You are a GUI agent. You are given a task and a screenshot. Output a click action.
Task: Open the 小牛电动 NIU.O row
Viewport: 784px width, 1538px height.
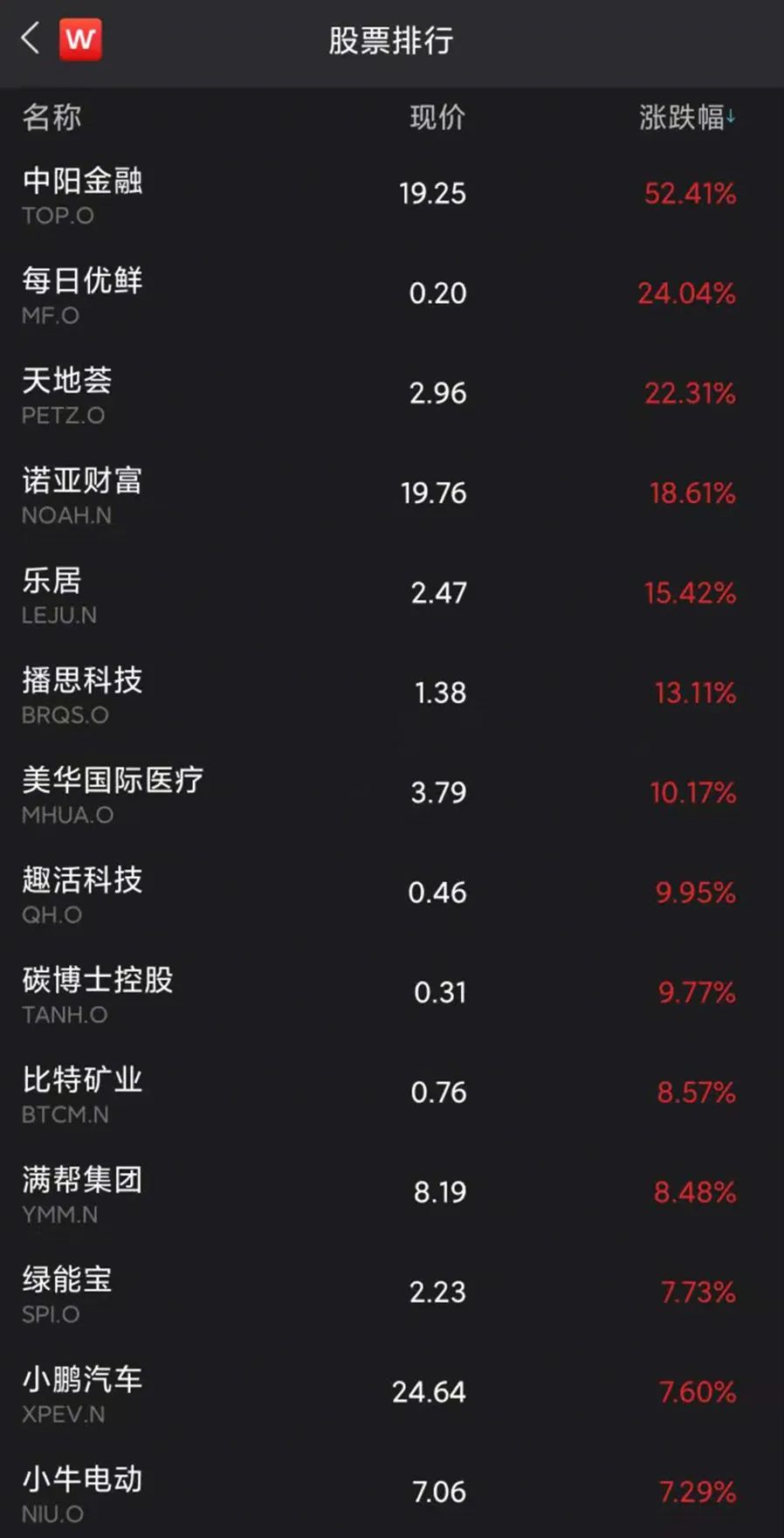392,1492
